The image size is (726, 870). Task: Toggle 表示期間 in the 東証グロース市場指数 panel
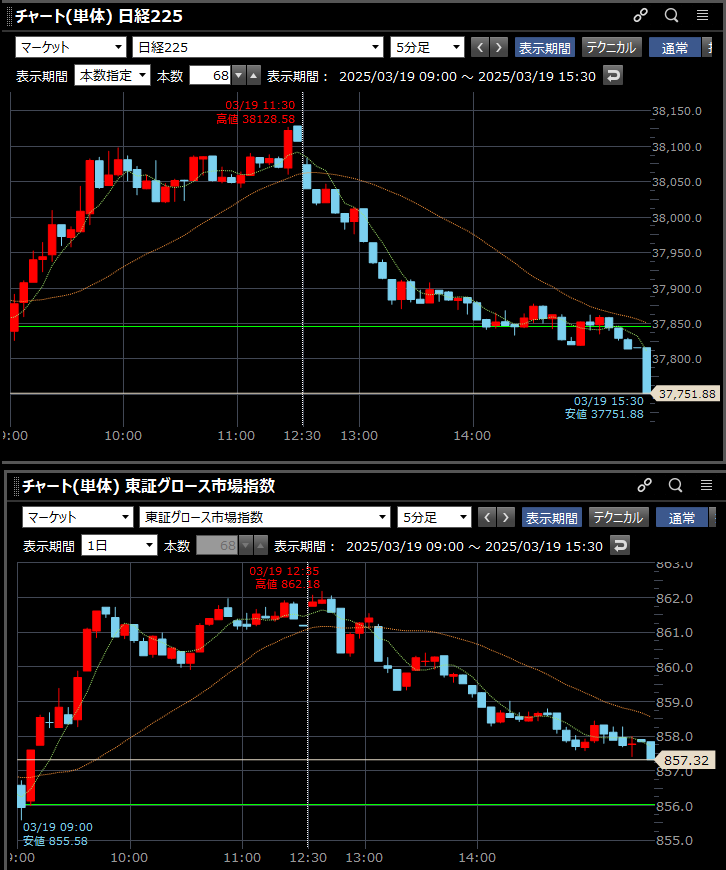coord(551,517)
